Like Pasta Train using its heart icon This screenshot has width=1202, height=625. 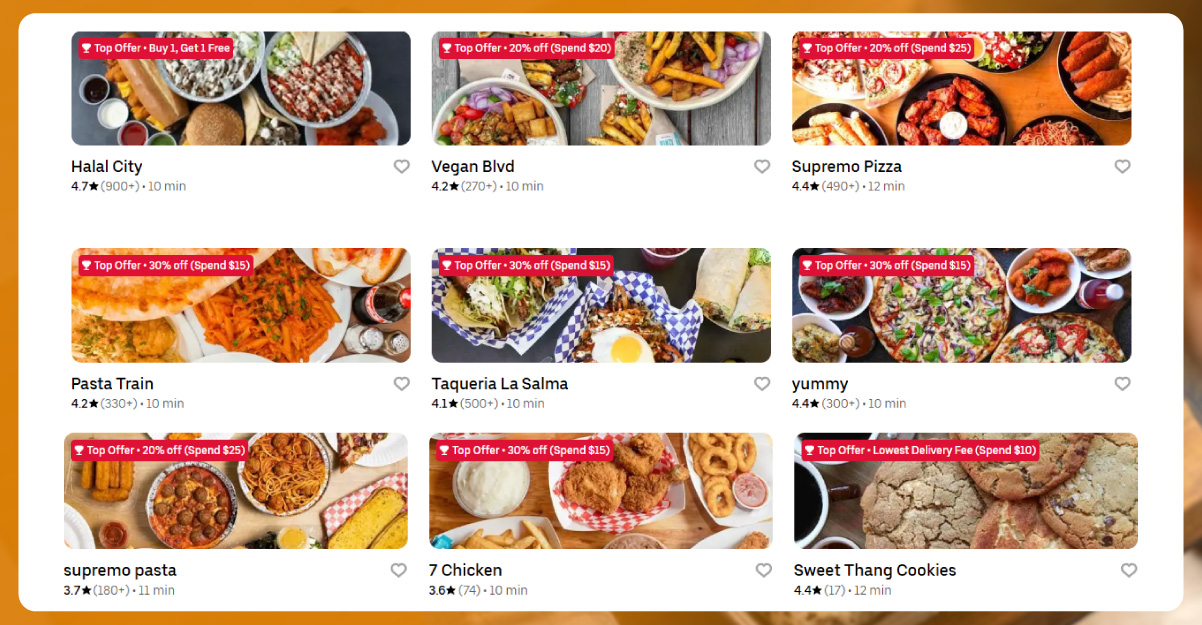401,384
